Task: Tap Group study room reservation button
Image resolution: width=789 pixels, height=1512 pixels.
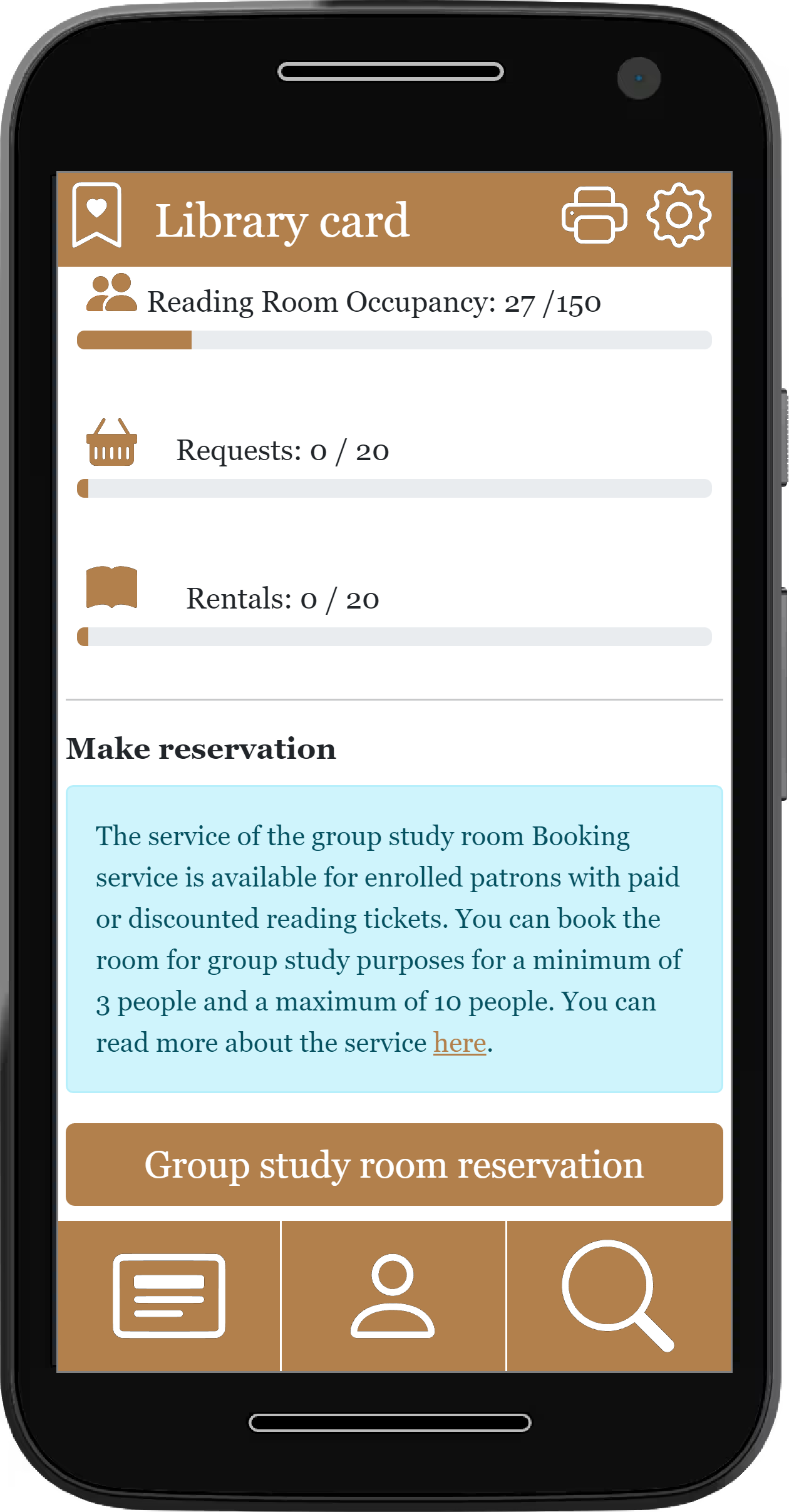Action: tap(394, 1165)
